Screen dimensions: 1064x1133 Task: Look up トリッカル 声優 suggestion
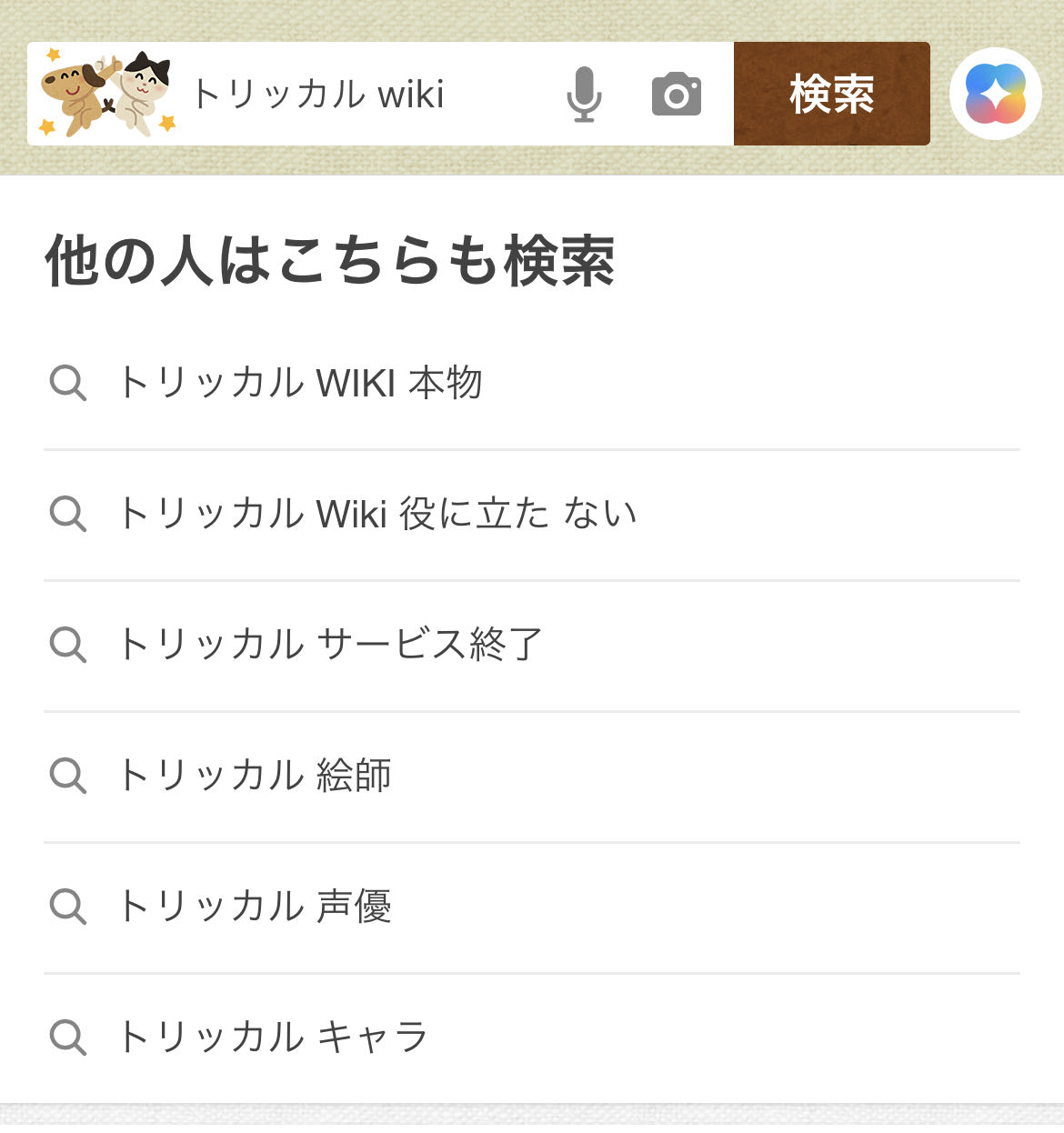tap(255, 907)
